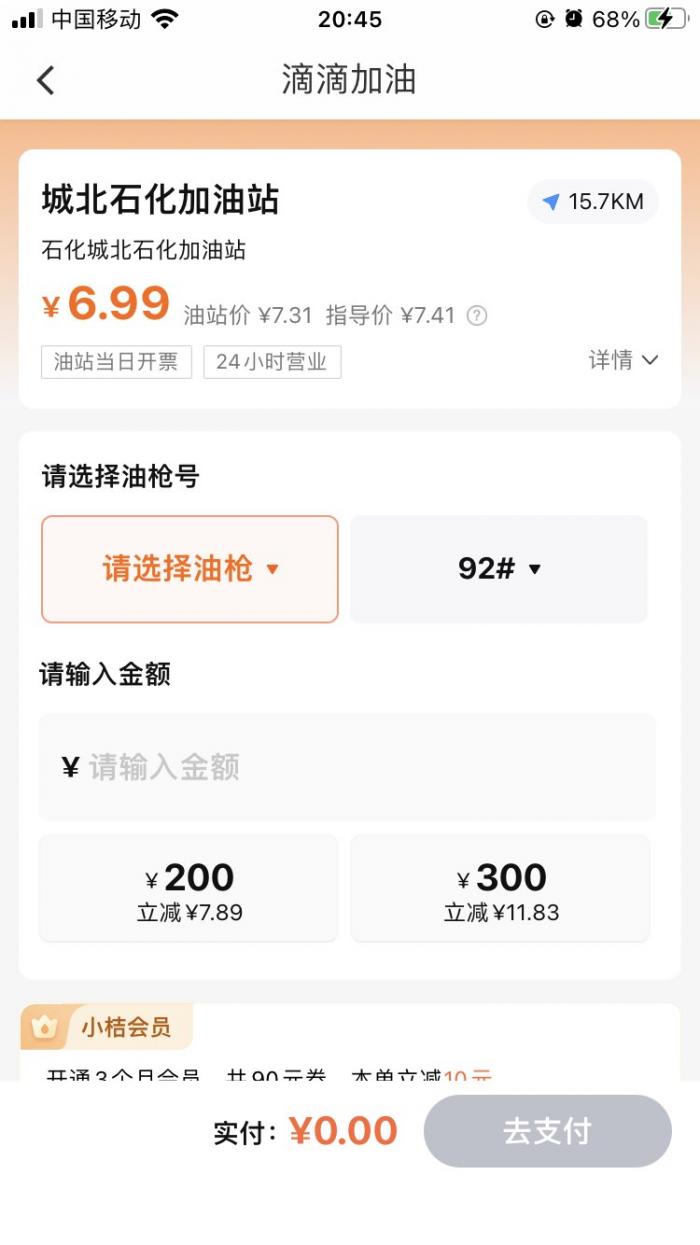Tap the 去支付 pay button
This screenshot has height=1245, width=700.
click(547, 1131)
